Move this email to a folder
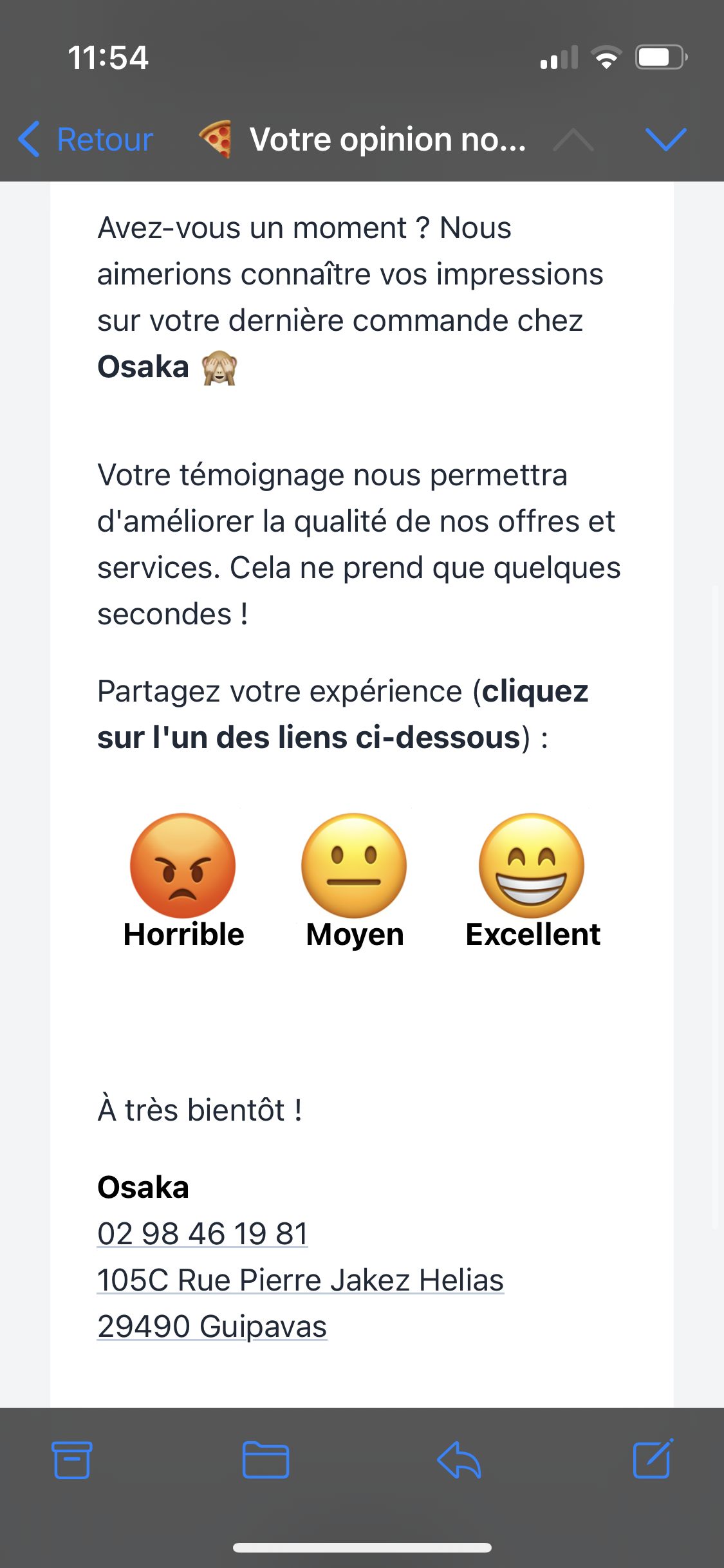 click(x=265, y=1460)
